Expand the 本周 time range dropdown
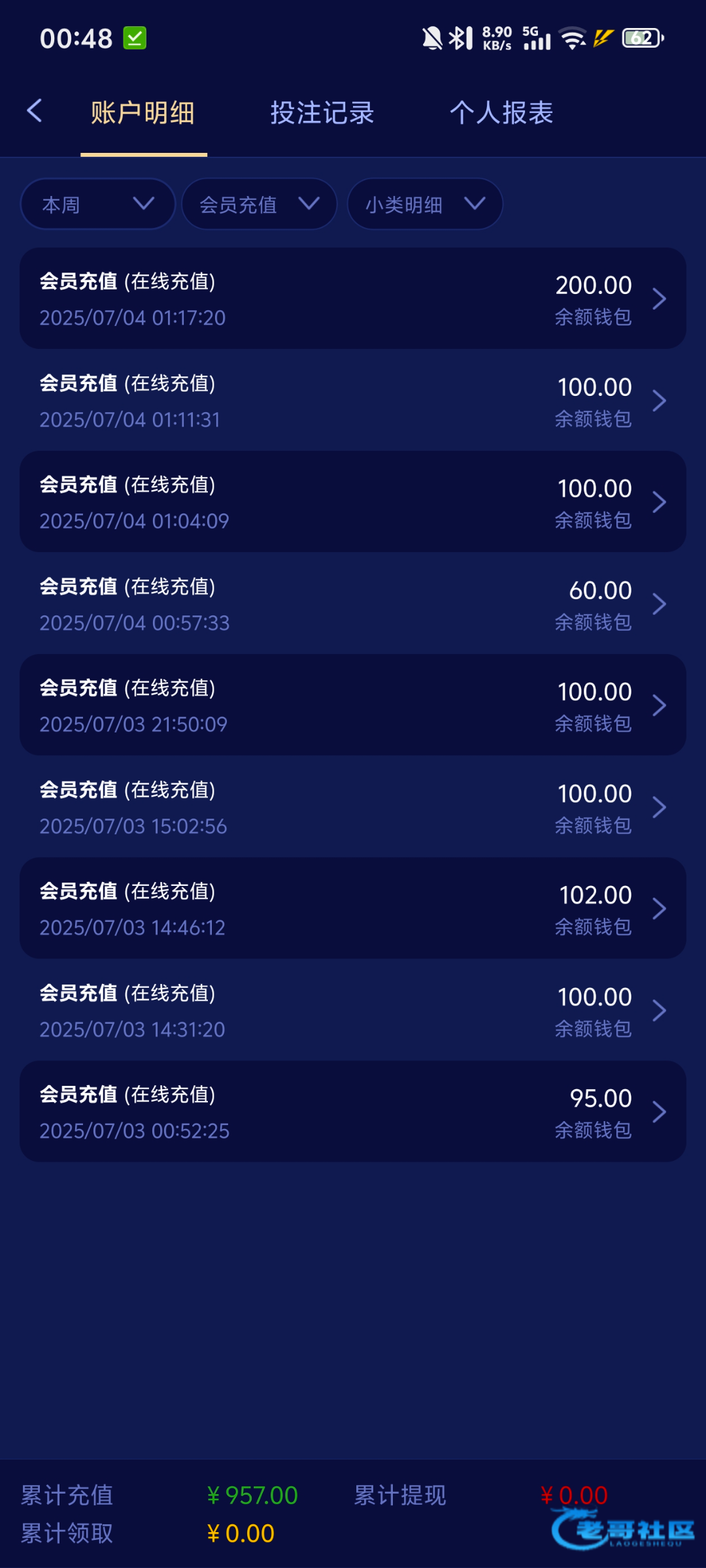 point(98,204)
